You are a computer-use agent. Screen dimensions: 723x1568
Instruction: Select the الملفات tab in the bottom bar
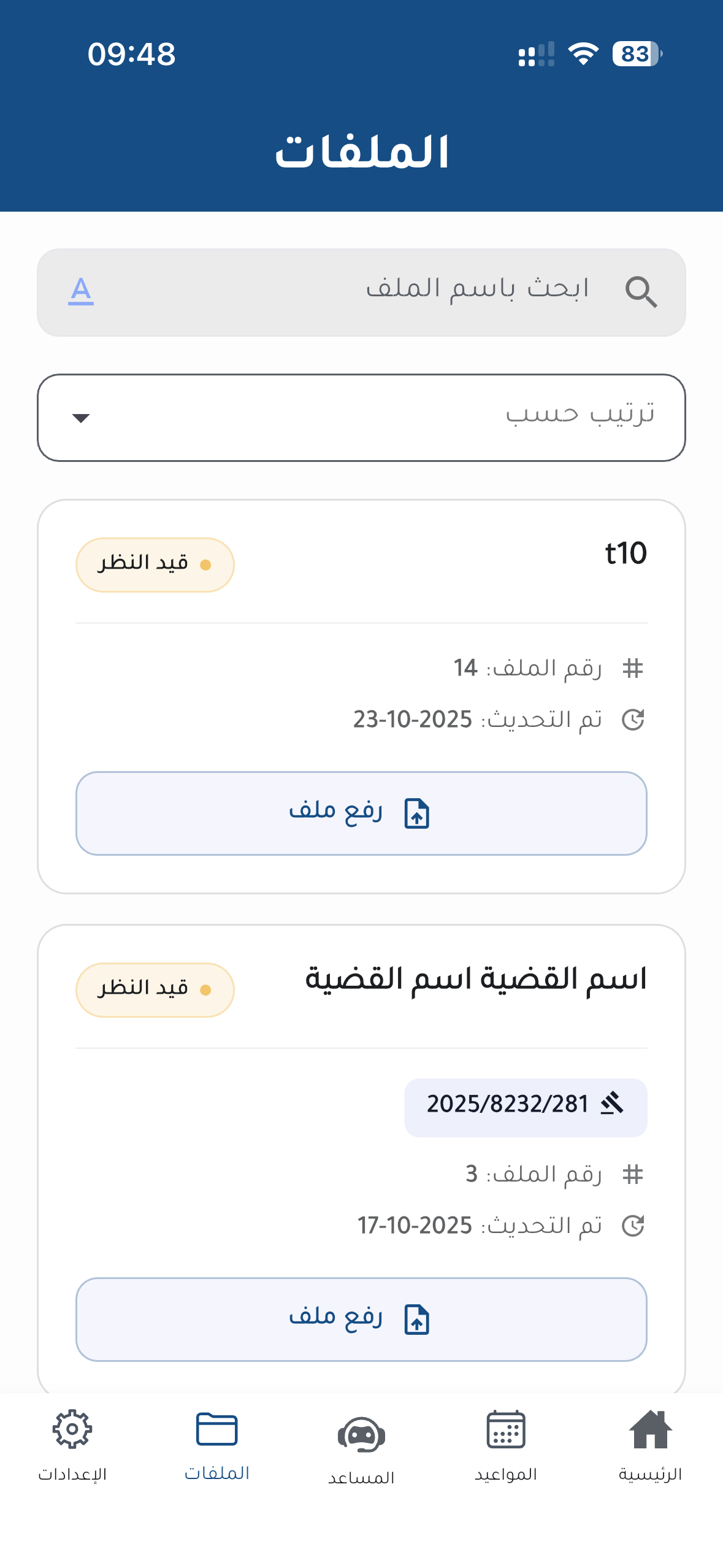tap(217, 1429)
